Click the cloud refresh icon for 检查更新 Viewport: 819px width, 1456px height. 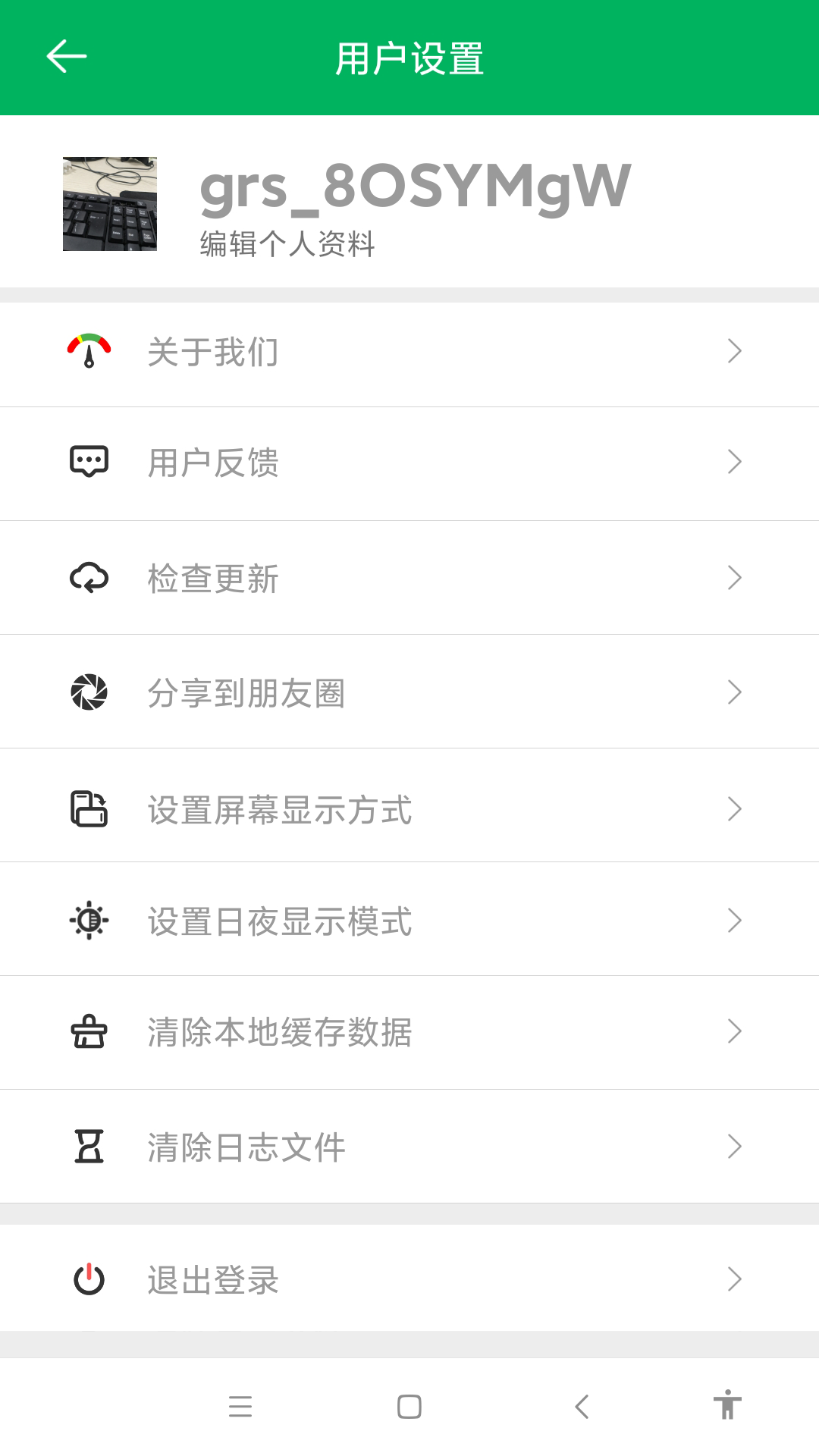[88, 578]
